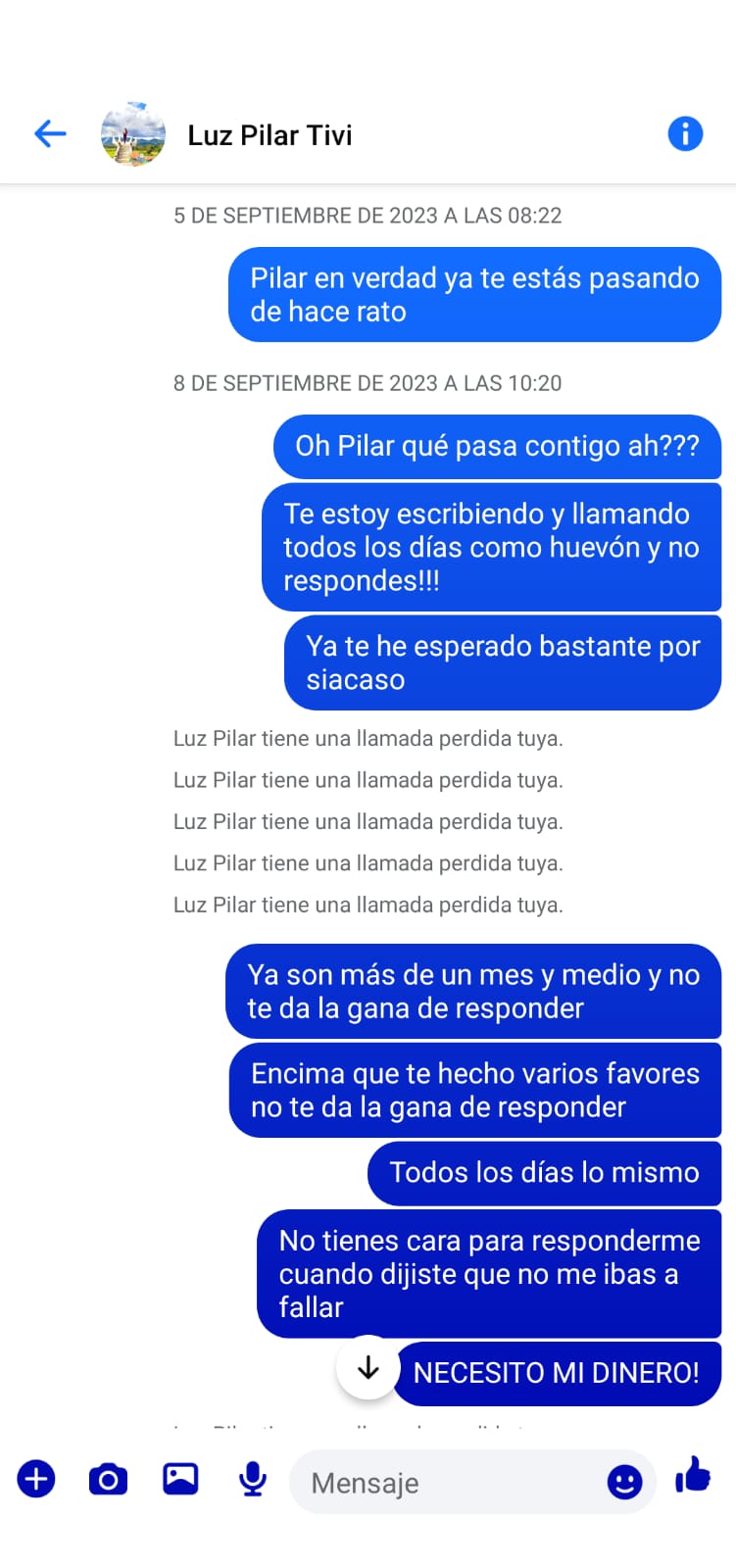
Task: Open more options with the plus icon
Action: click(x=36, y=1479)
